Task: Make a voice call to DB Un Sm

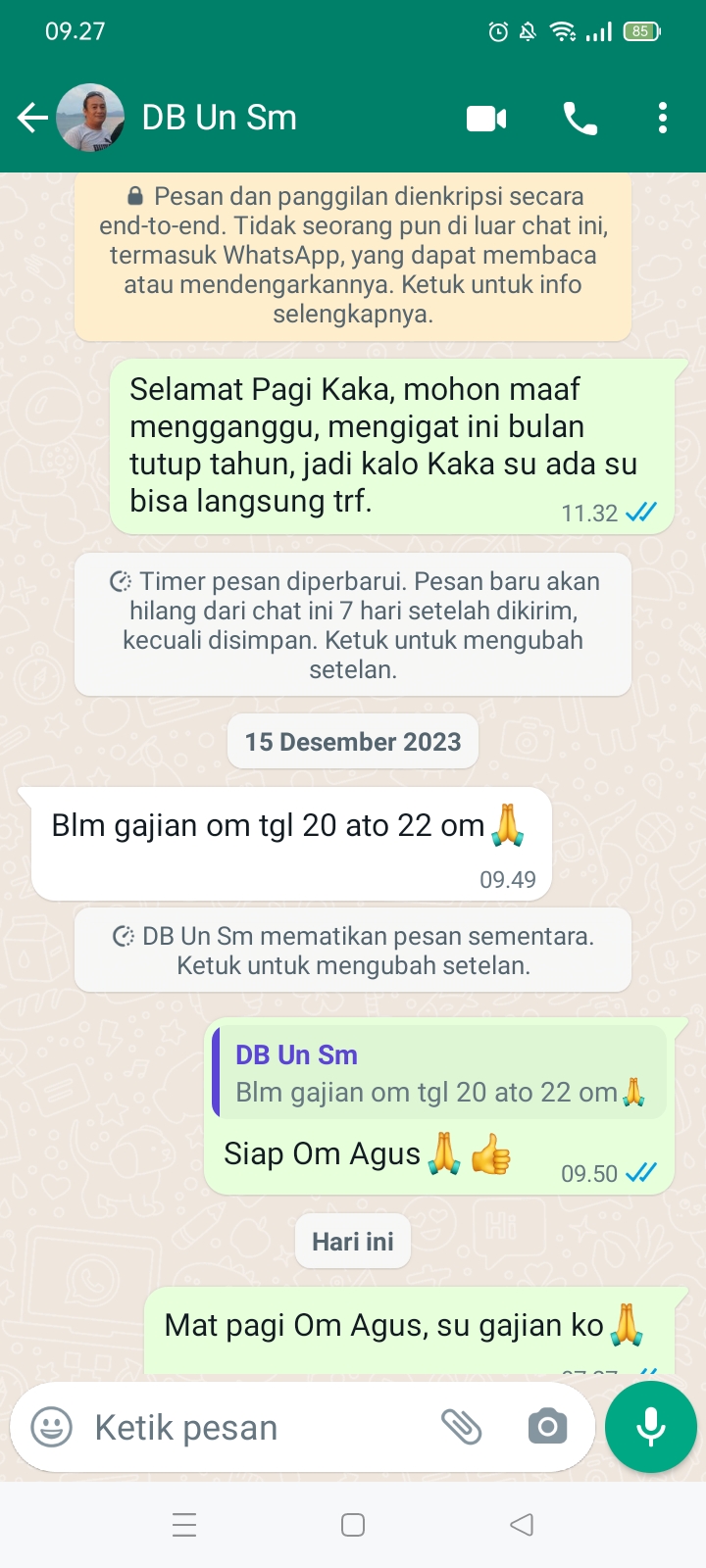Action: [579, 117]
